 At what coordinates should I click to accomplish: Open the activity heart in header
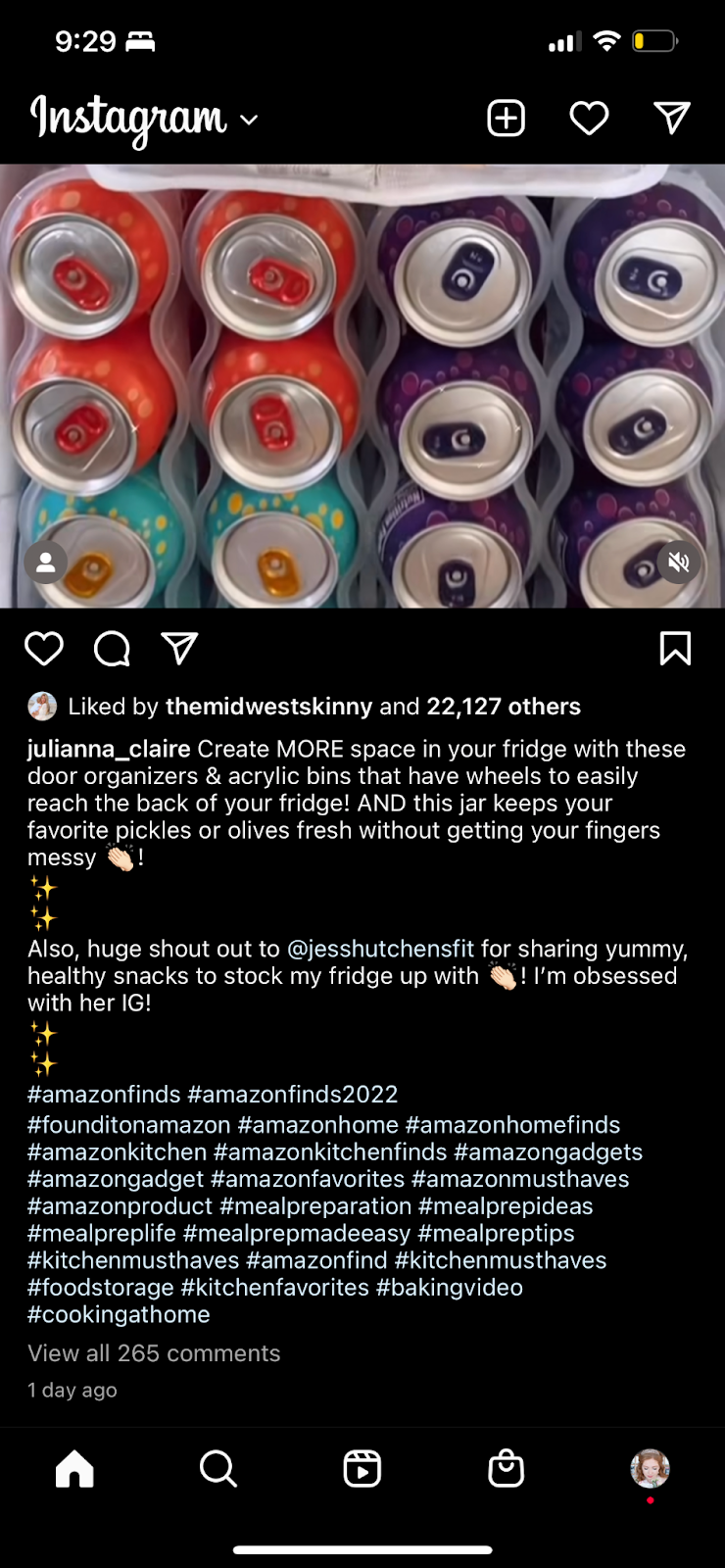click(589, 119)
